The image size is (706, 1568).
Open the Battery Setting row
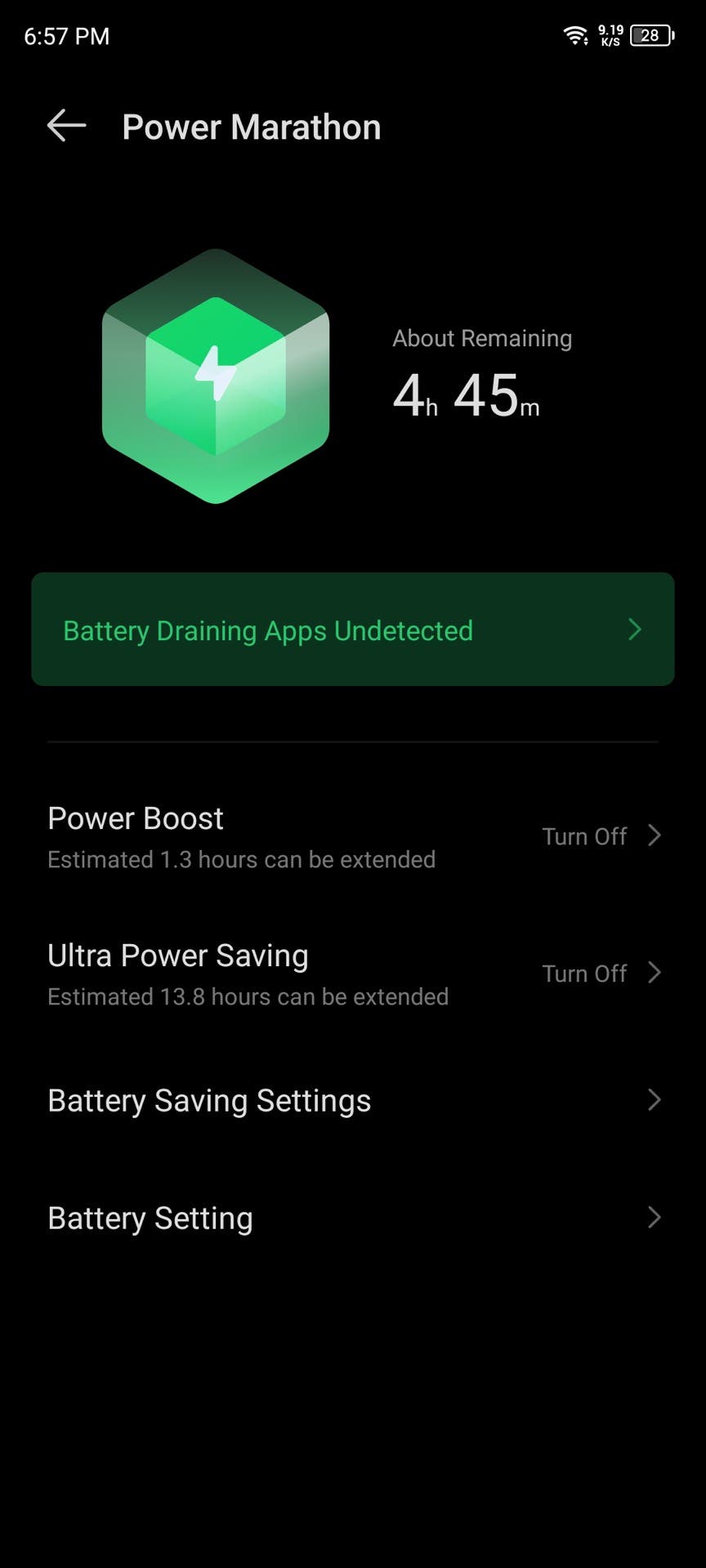pos(353,1218)
